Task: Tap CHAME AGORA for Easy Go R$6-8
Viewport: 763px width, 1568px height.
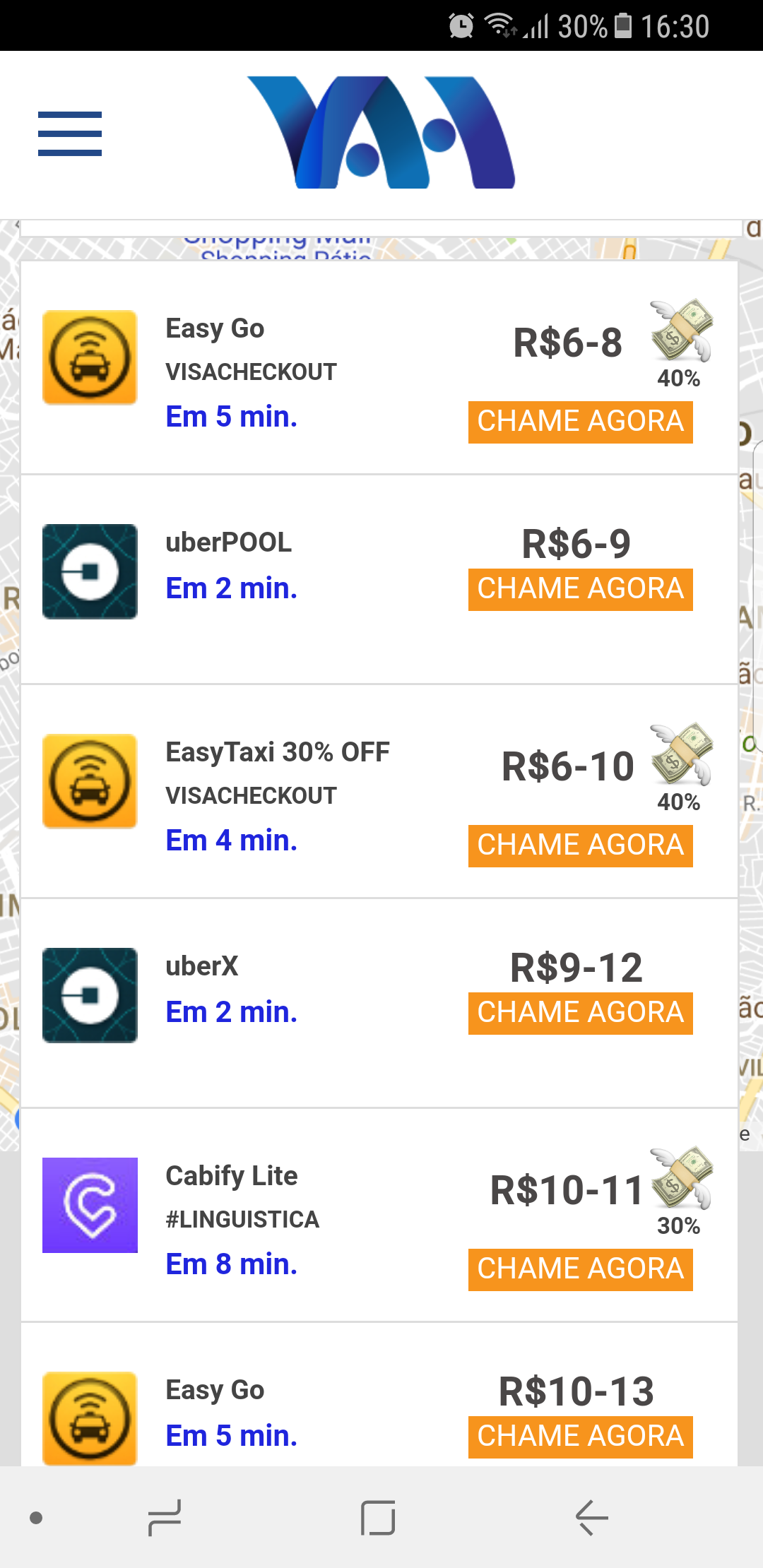Action: point(580,422)
